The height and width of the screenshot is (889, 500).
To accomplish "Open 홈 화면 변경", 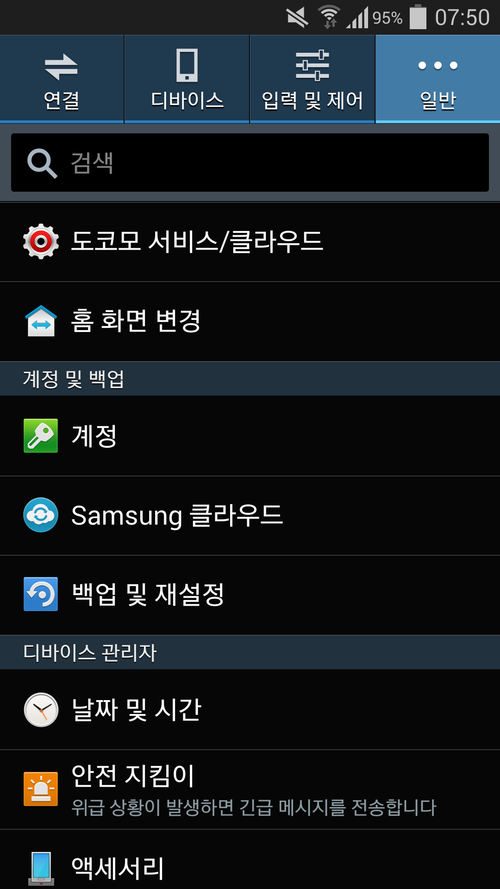I will pyautogui.click(x=250, y=321).
